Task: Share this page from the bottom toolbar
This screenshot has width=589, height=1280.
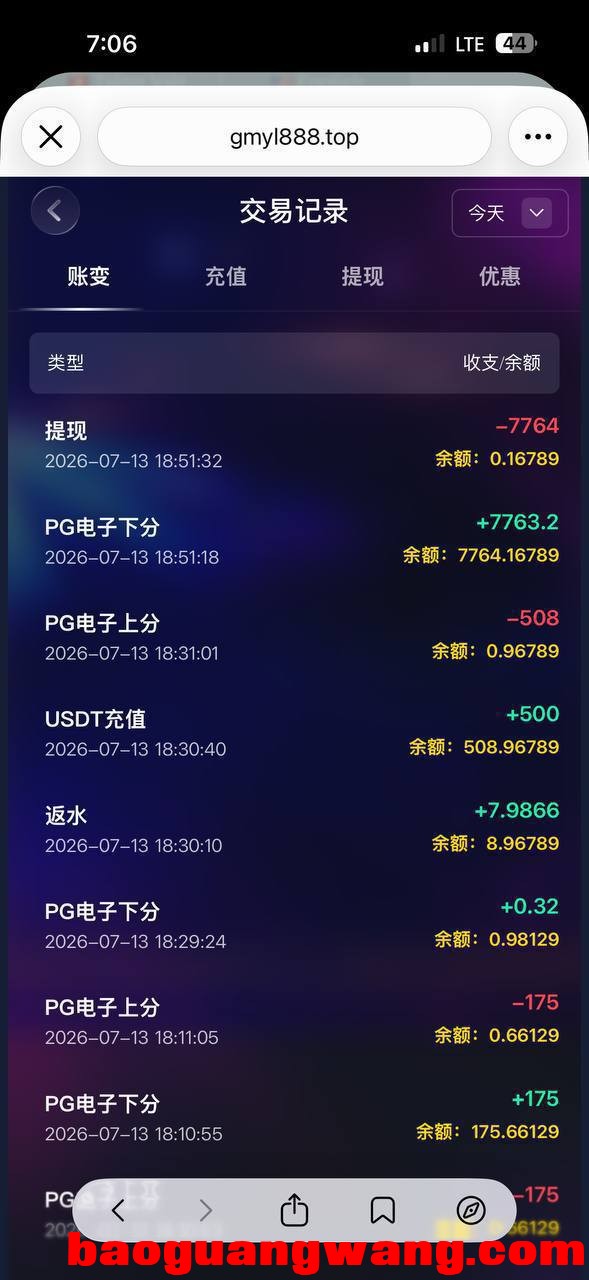Action: pos(294,1210)
